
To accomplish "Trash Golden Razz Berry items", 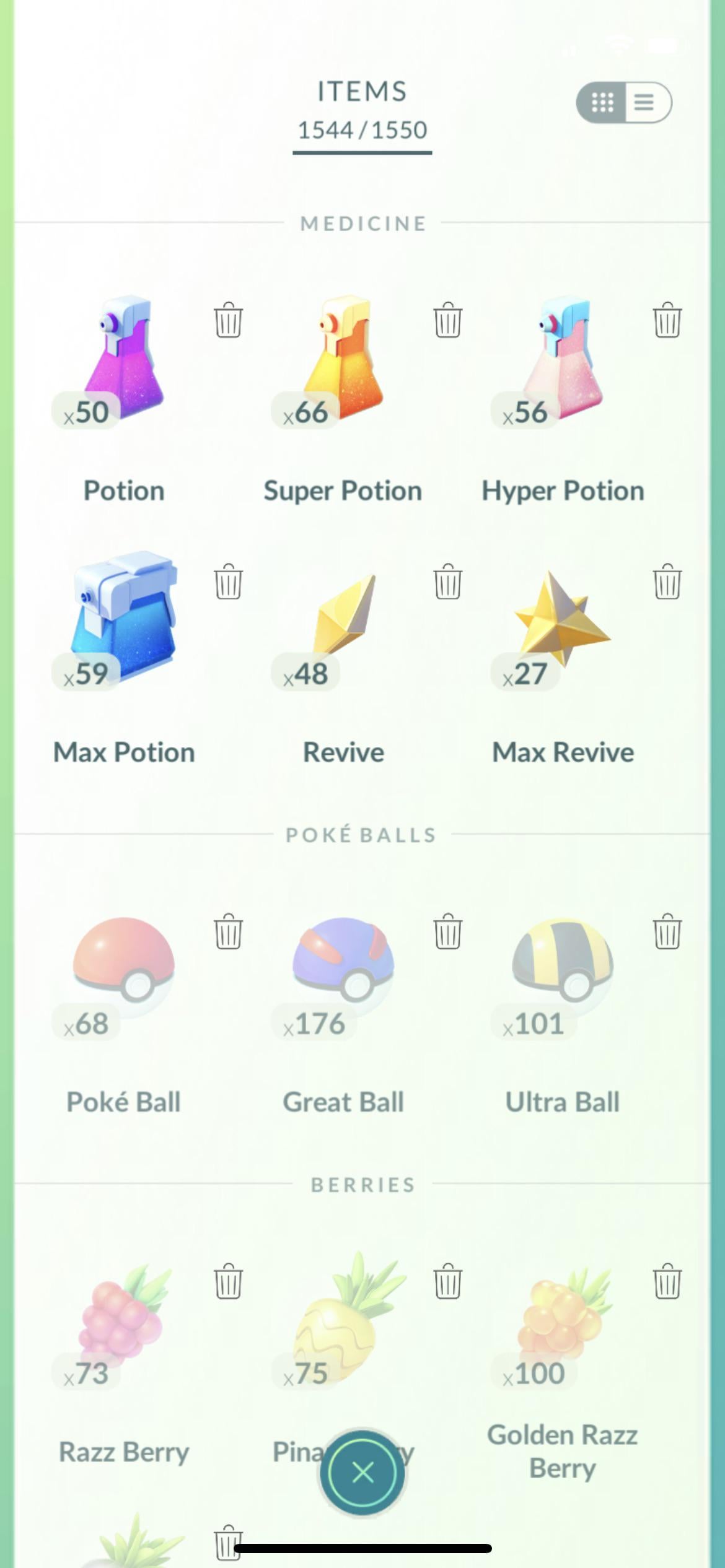I will (x=667, y=1281).
